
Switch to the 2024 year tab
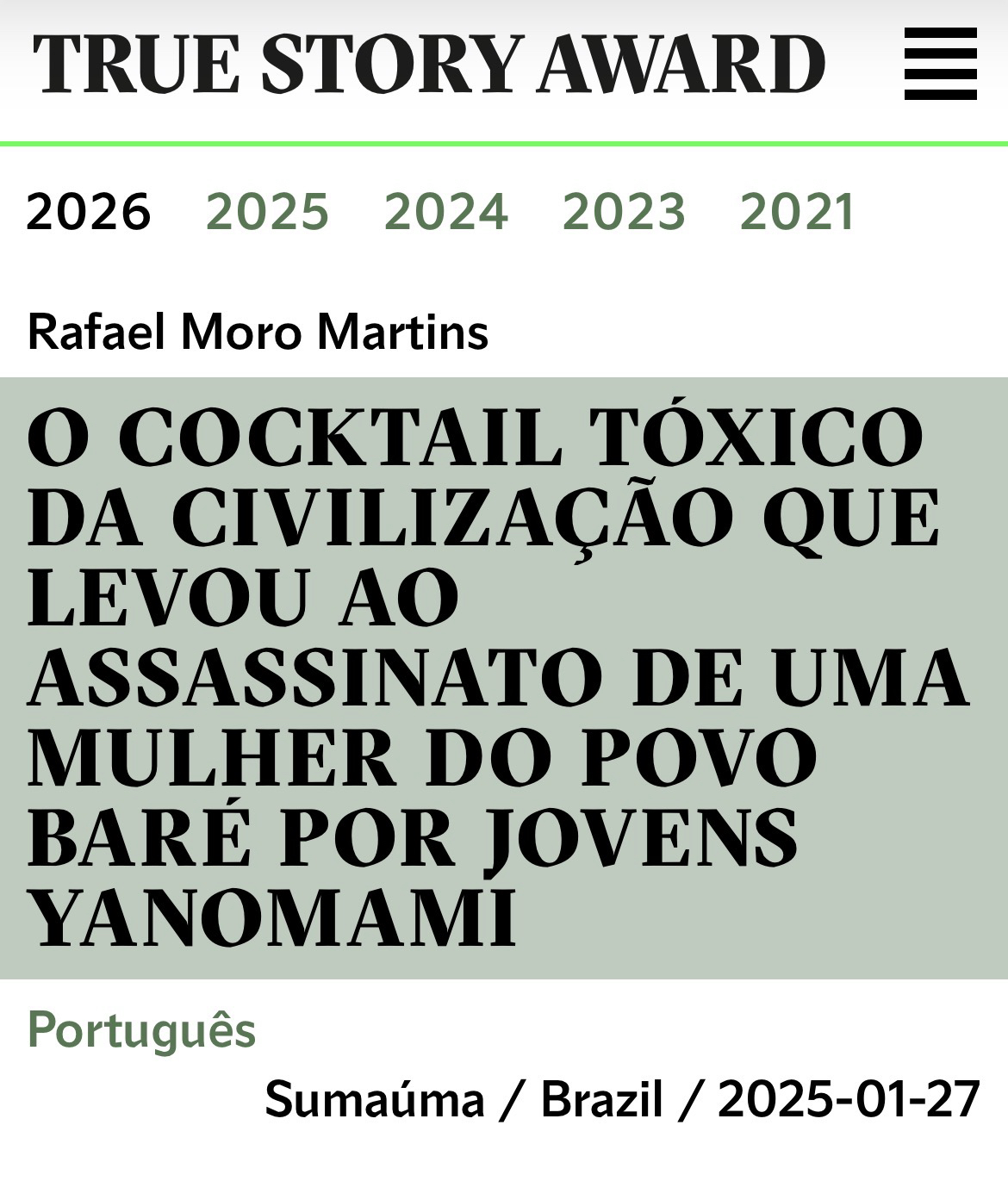click(445, 211)
